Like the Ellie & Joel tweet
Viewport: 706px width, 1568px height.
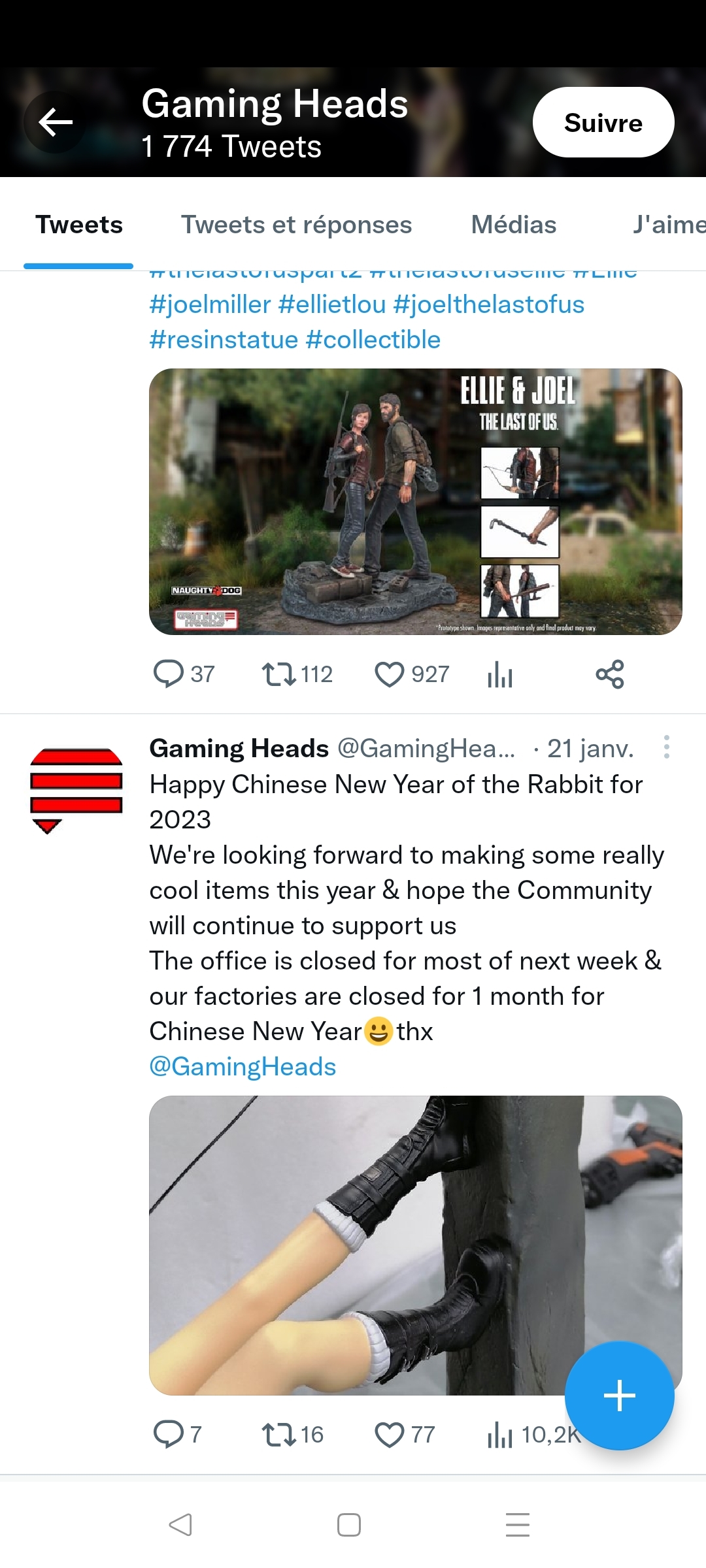pos(390,674)
